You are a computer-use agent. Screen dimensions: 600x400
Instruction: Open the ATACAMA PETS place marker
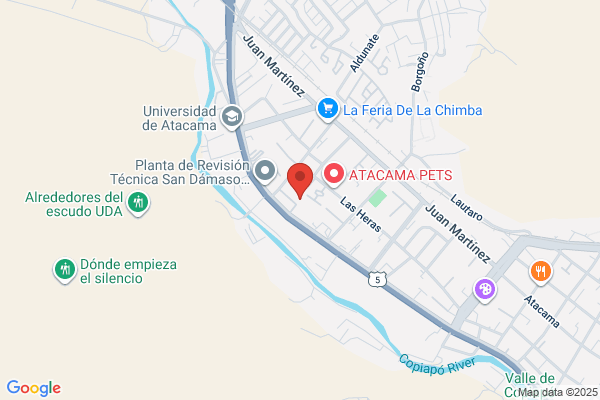click(x=334, y=175)
